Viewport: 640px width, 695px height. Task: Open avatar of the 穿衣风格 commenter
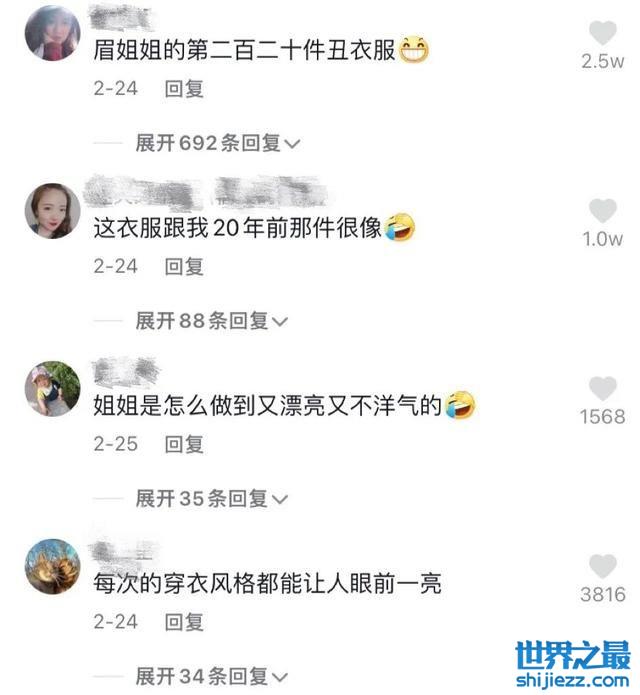coord(52,566)
